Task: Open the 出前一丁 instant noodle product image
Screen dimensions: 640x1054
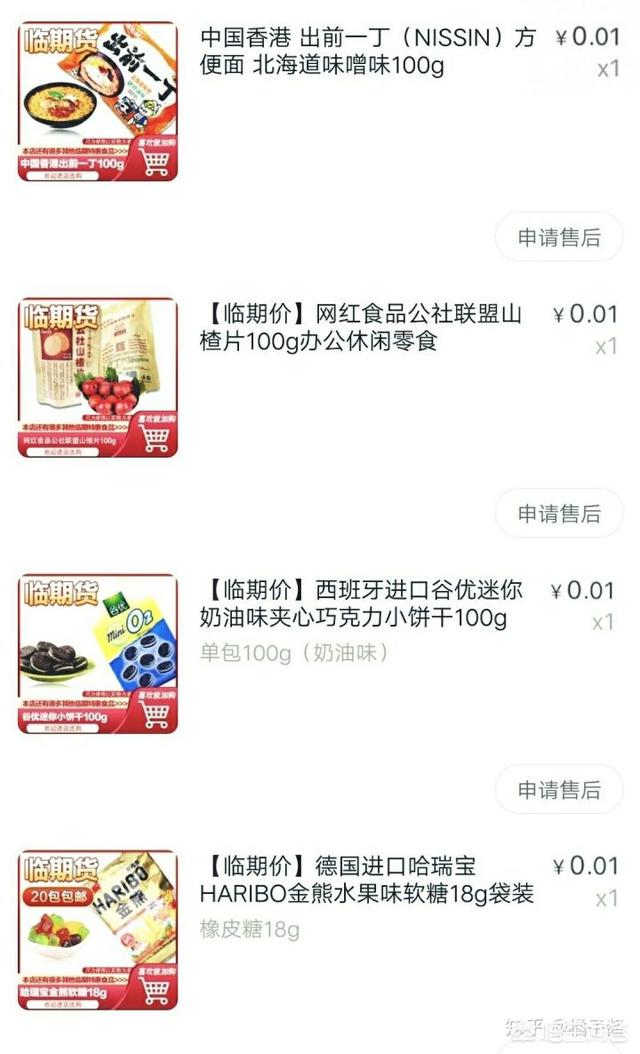Action: tap(97, 102)
